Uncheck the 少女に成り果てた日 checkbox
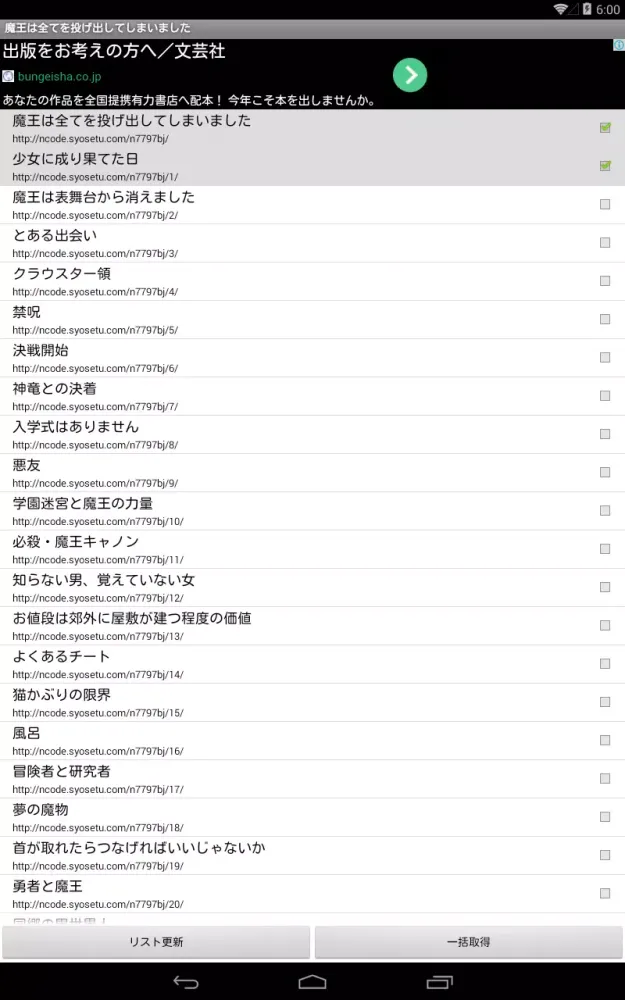The image size is (625, 1000). coord(605,166)
